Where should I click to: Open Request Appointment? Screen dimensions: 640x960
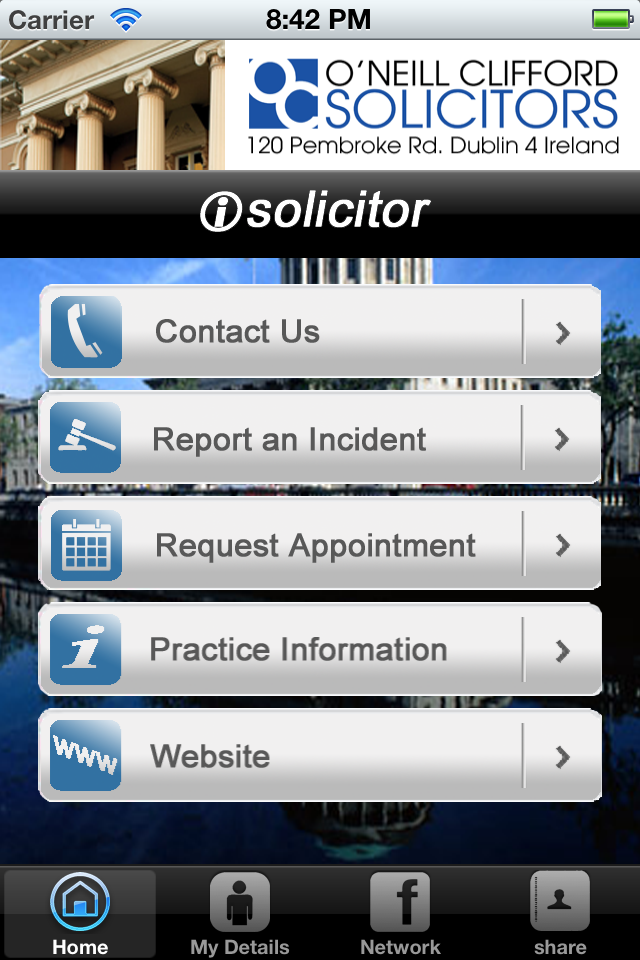click(x=320, y=545)
